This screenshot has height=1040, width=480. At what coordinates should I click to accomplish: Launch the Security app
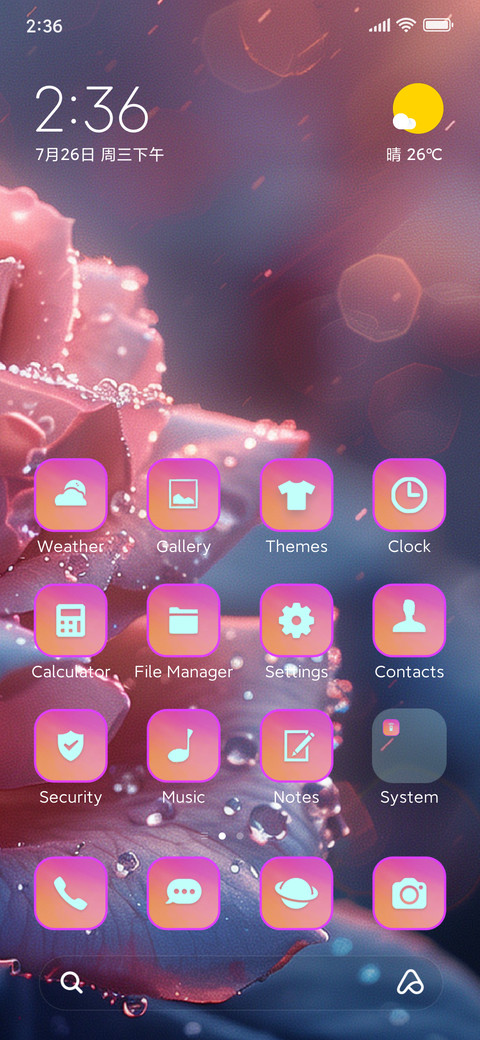pyautogui.click(x=70, y=746)
